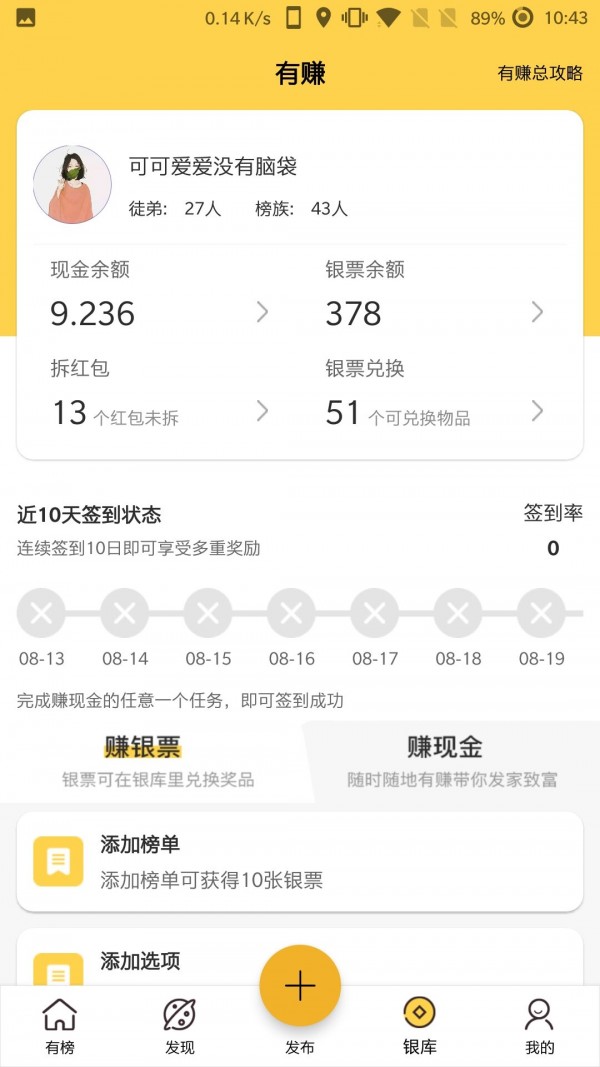Image resolution: width=600 pixels, height=1067 pixels.
Task: Open the 我的 profile tab
Action: pos(539,1026)
